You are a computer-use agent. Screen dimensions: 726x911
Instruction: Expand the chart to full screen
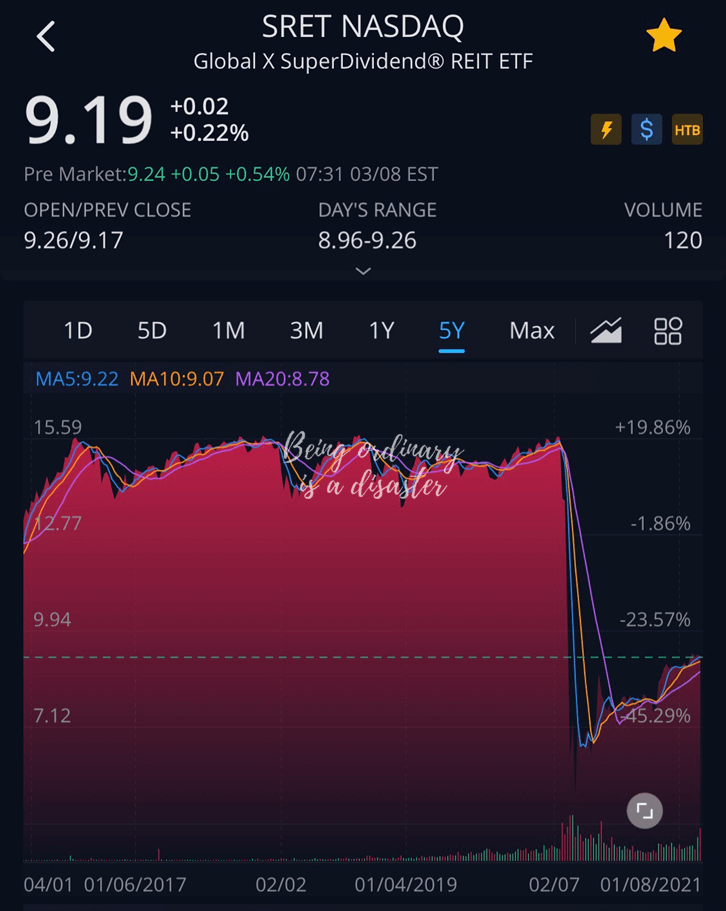(x=645, y=810)
